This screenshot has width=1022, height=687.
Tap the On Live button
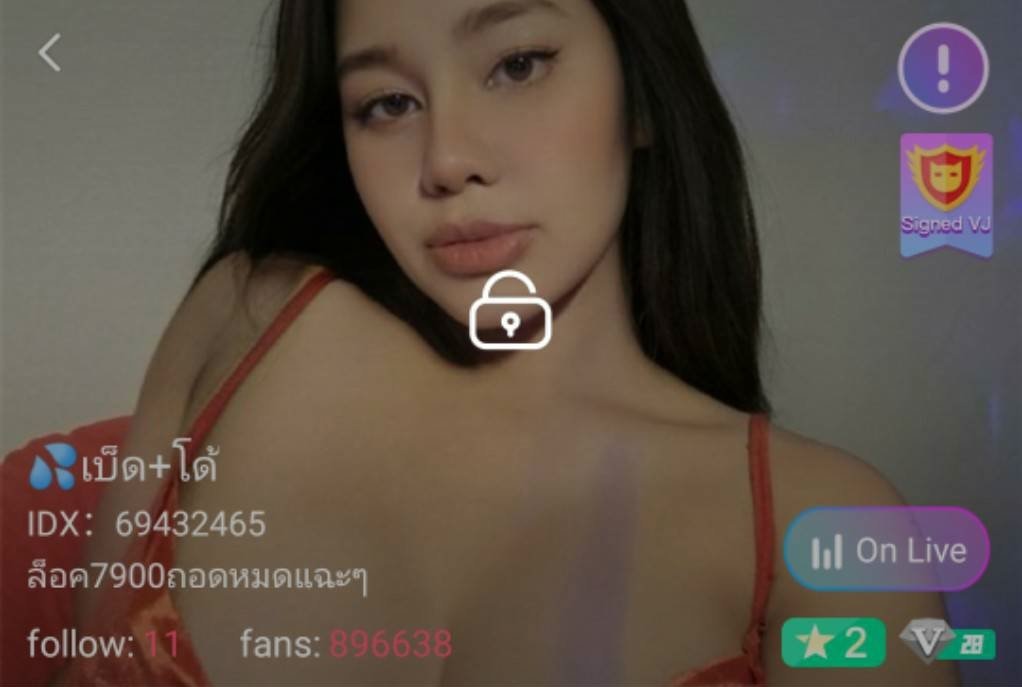(887, 550)
